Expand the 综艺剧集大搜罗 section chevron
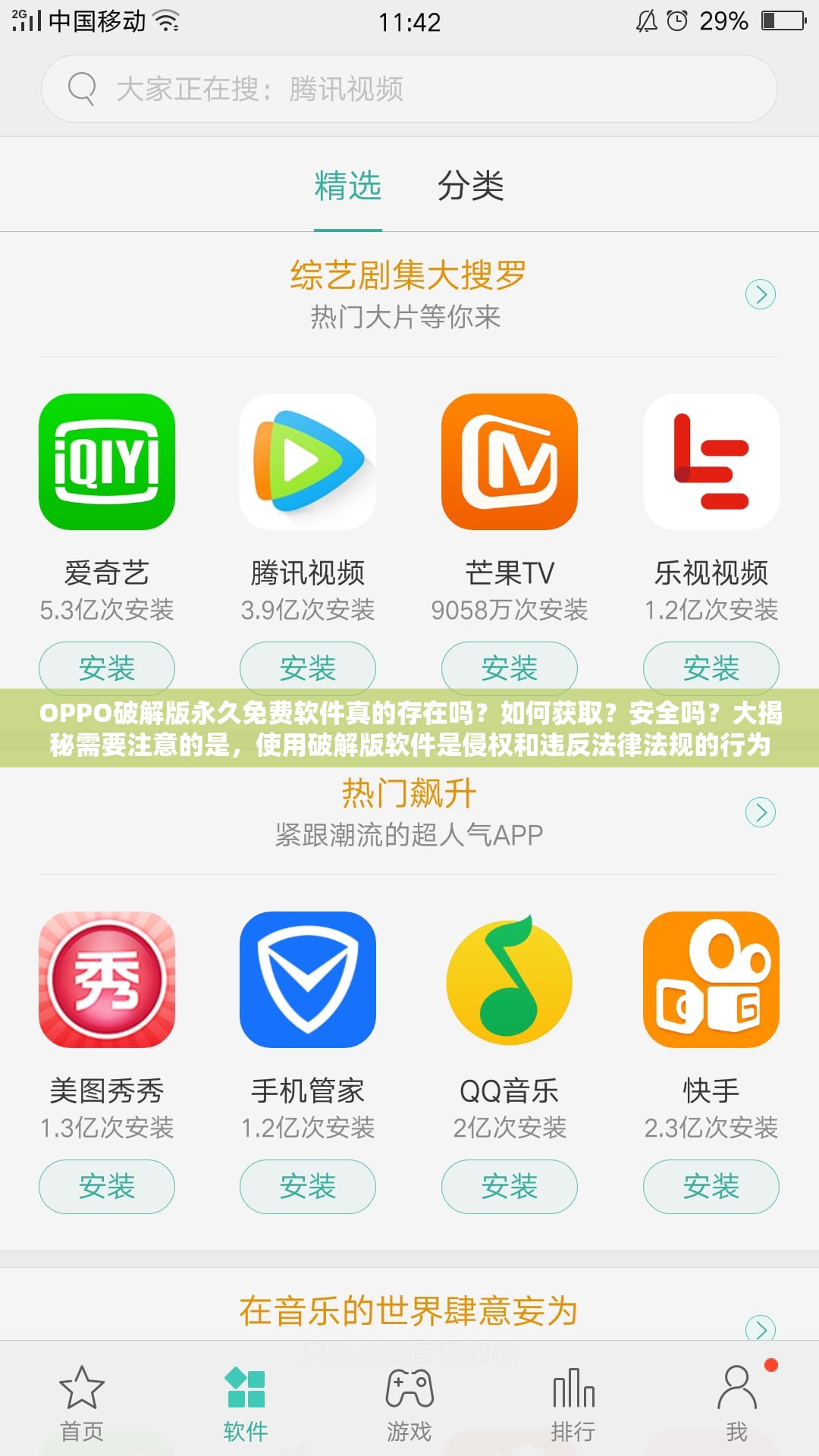Screen dimensions: 819x1456 (762, 296)
